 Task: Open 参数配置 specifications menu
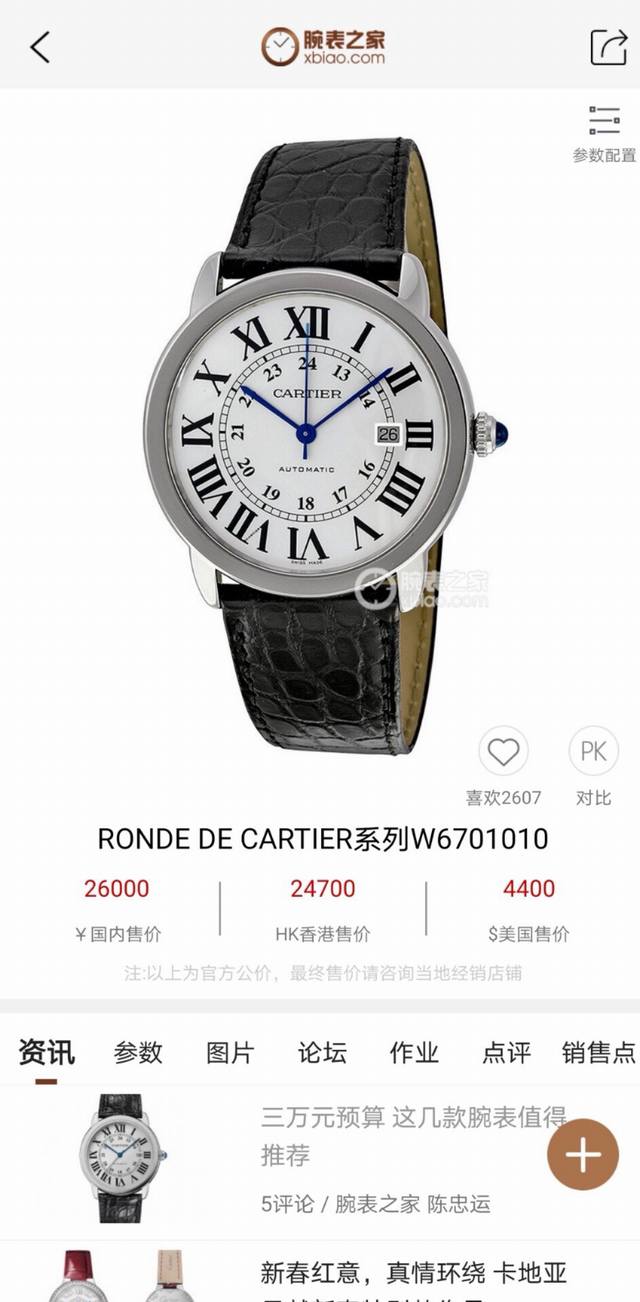click(x=604, y=134)
